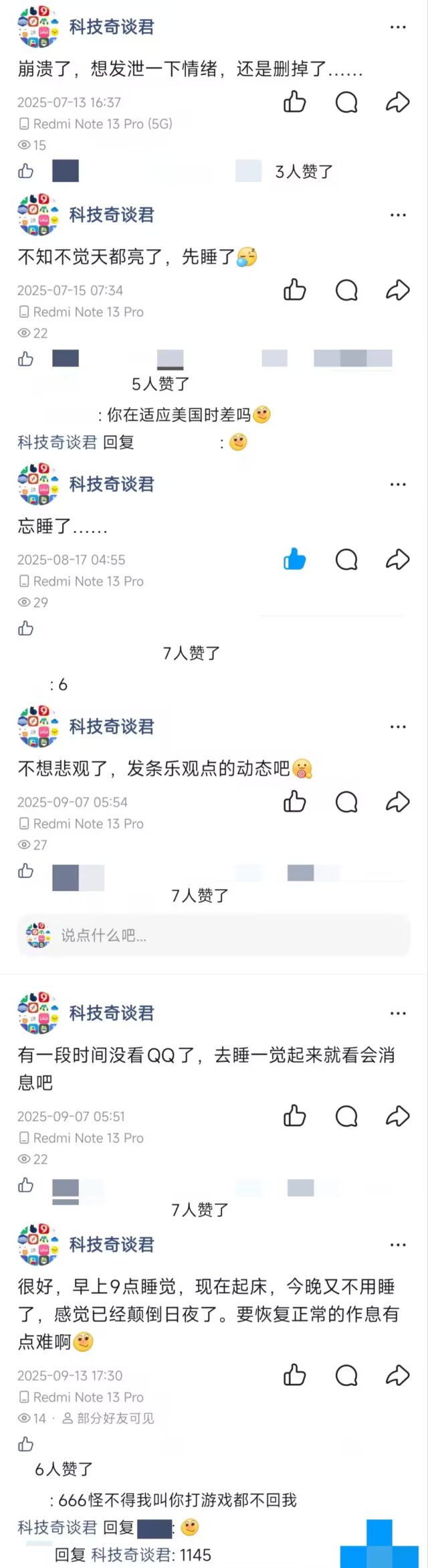Comment on the post "很好，早上9点睡觉"
This screenshot has height=1568, width=428.
pyautogui.click(x=346, y=1375)
